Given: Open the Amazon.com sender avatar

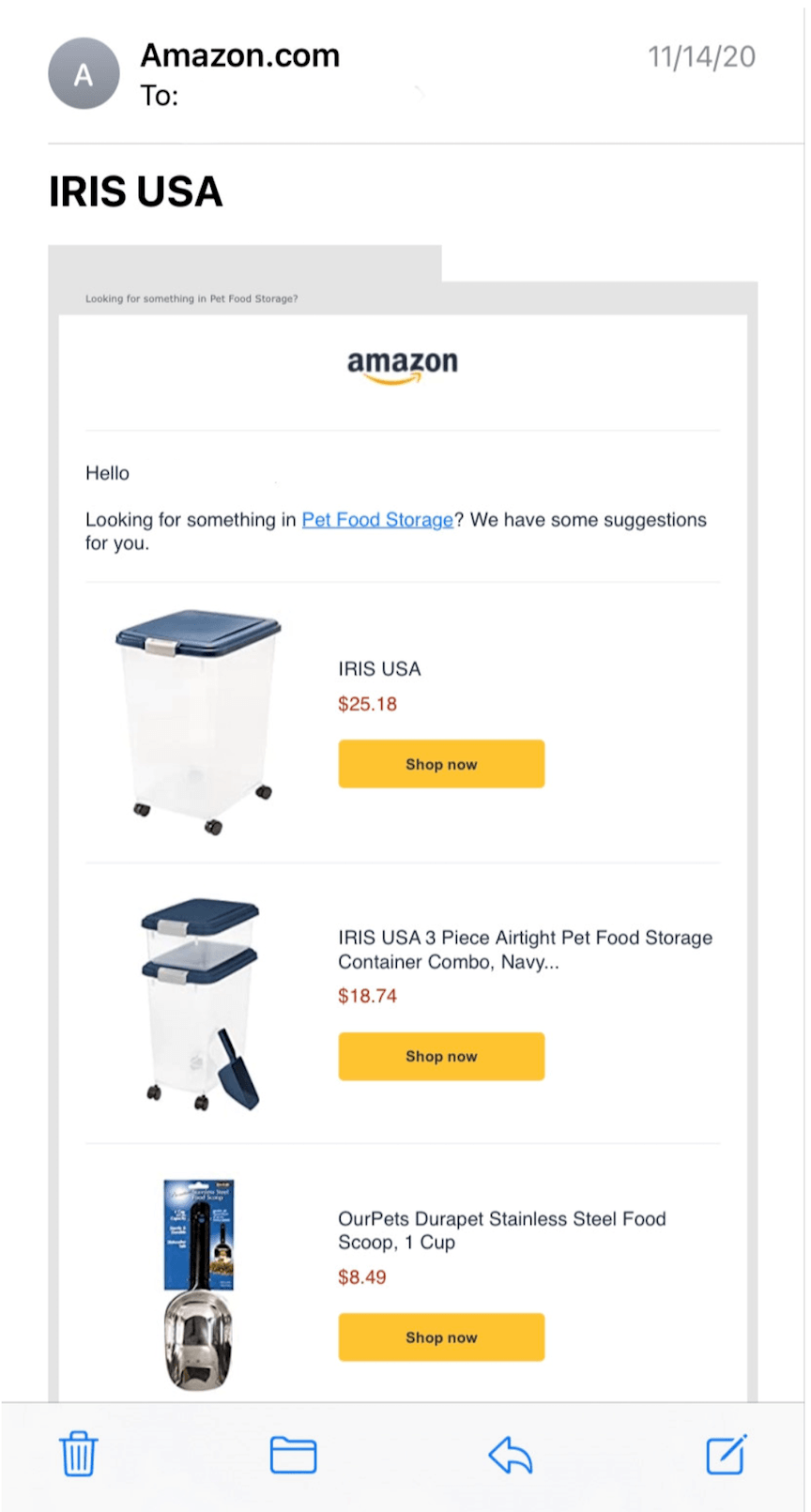Looking at the screenshot, I should 84,74.
